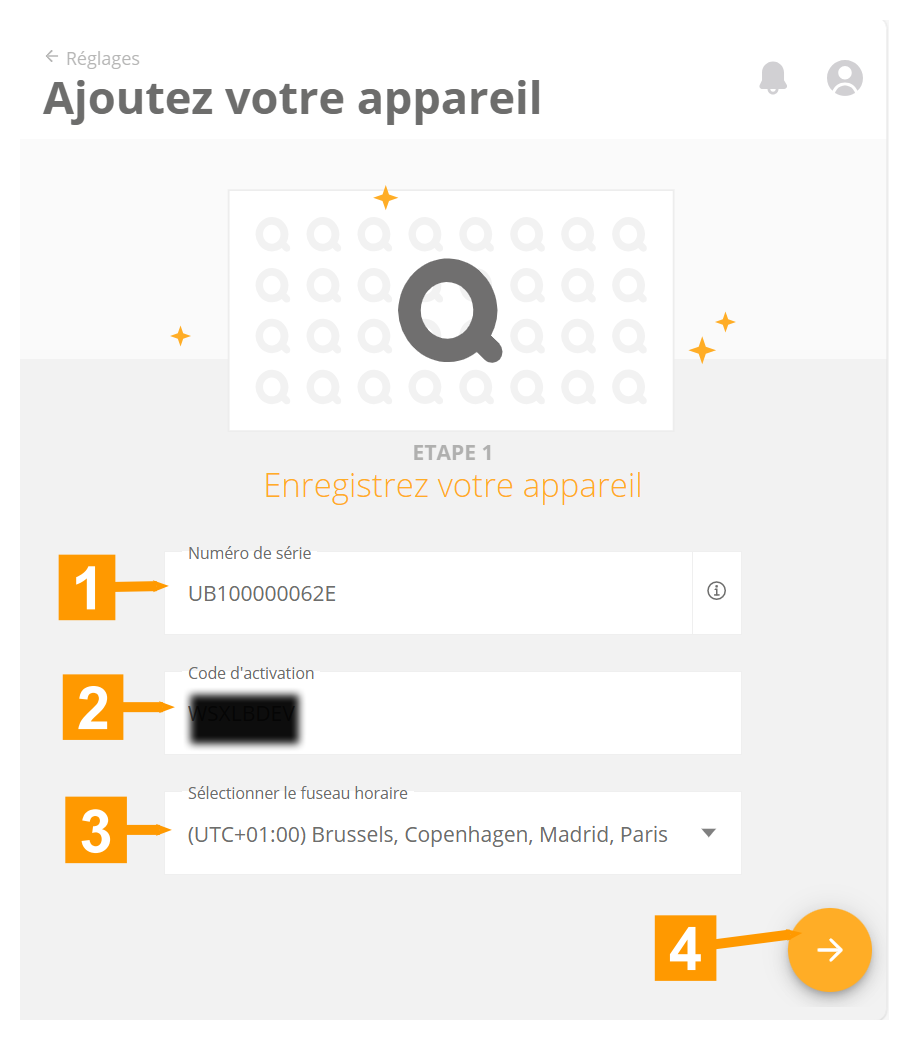Open the notifications bell icon
Viewport: 909px width, 1040px height.
[x=773, y=77]
